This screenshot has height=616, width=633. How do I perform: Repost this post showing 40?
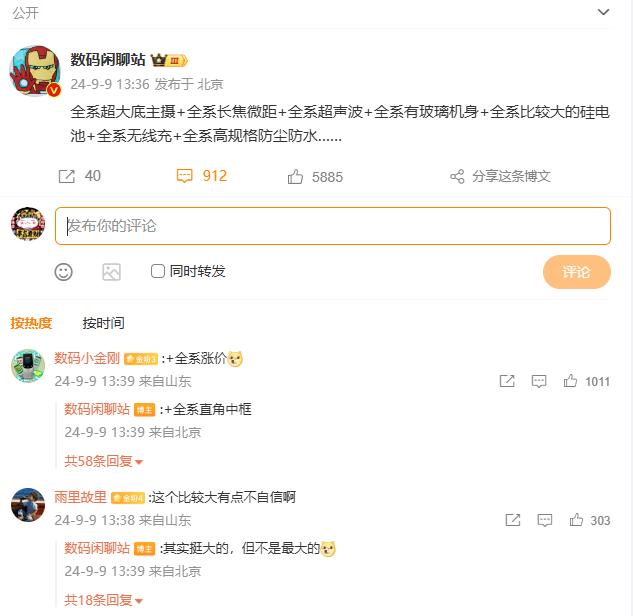[x=80, y=176]
